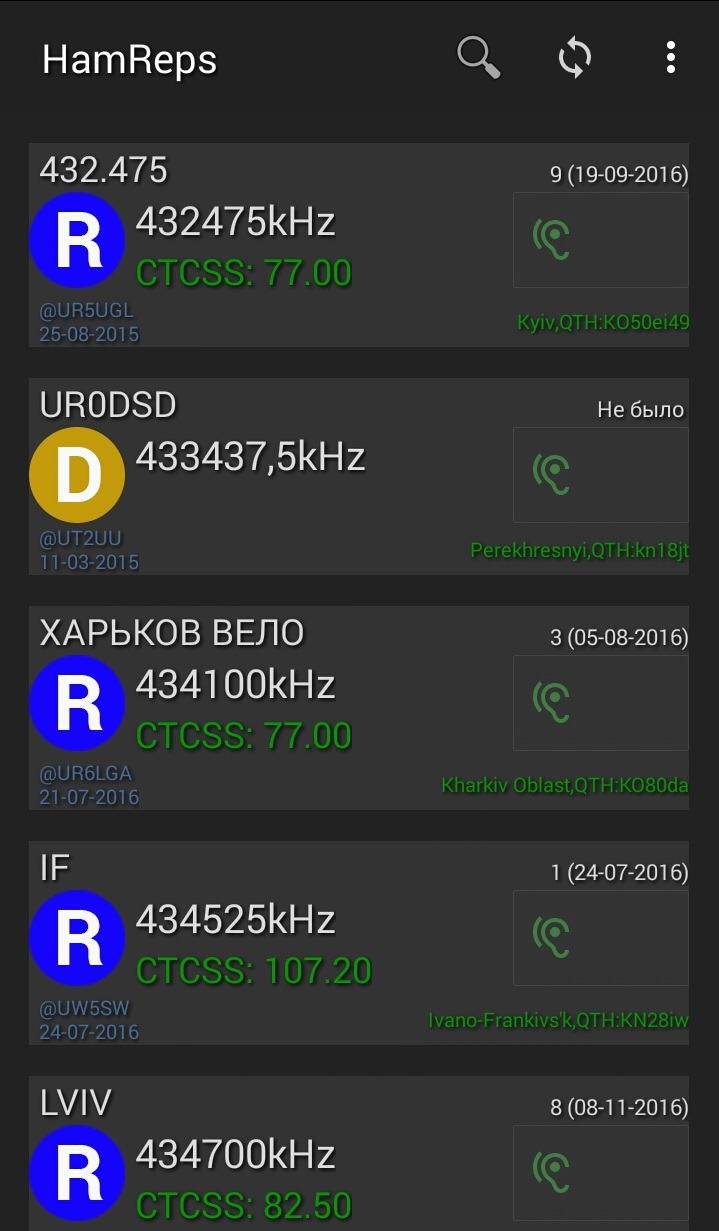Open the LVIV repeater card
This screenshot has width=719, height=1231.
coord(270,1160)
